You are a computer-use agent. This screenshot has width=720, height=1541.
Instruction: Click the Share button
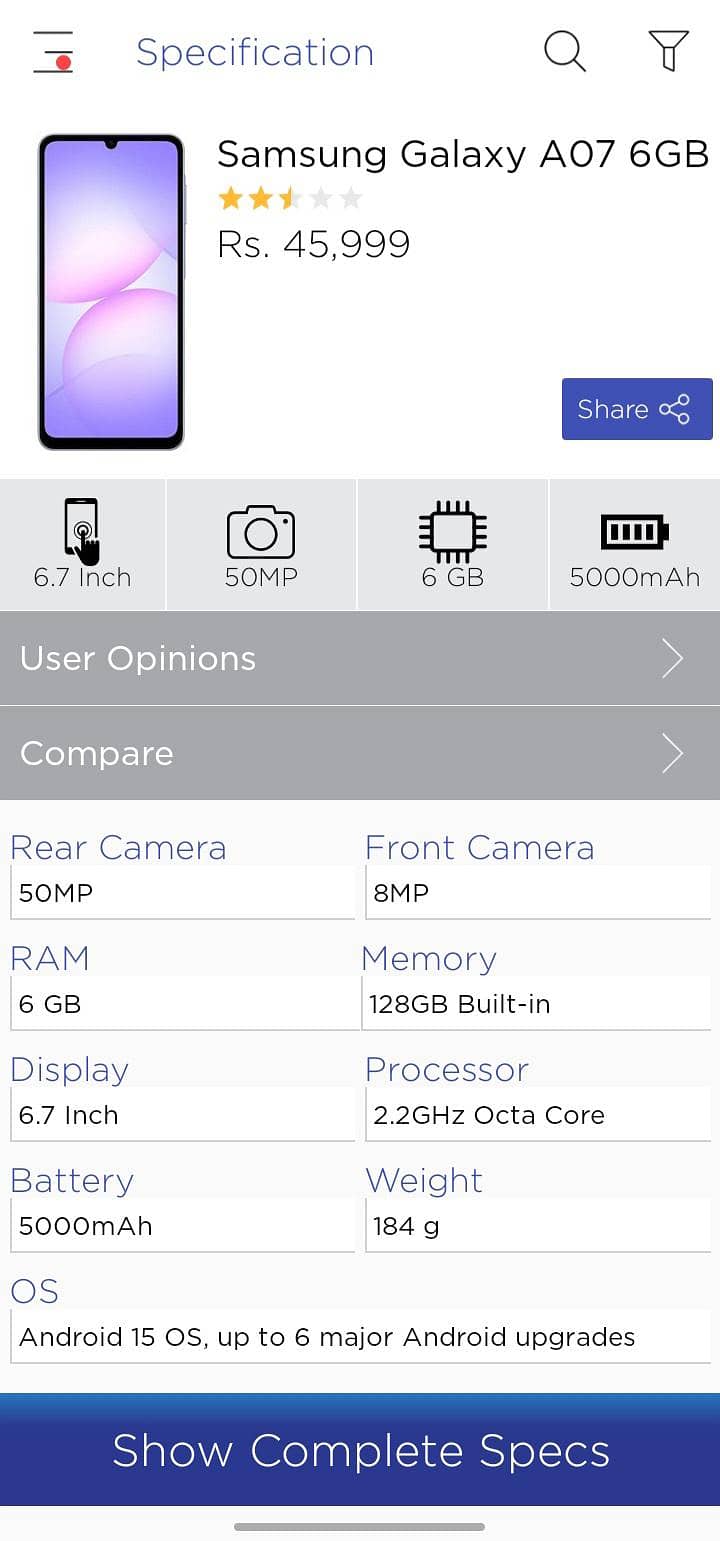[636, 409]
